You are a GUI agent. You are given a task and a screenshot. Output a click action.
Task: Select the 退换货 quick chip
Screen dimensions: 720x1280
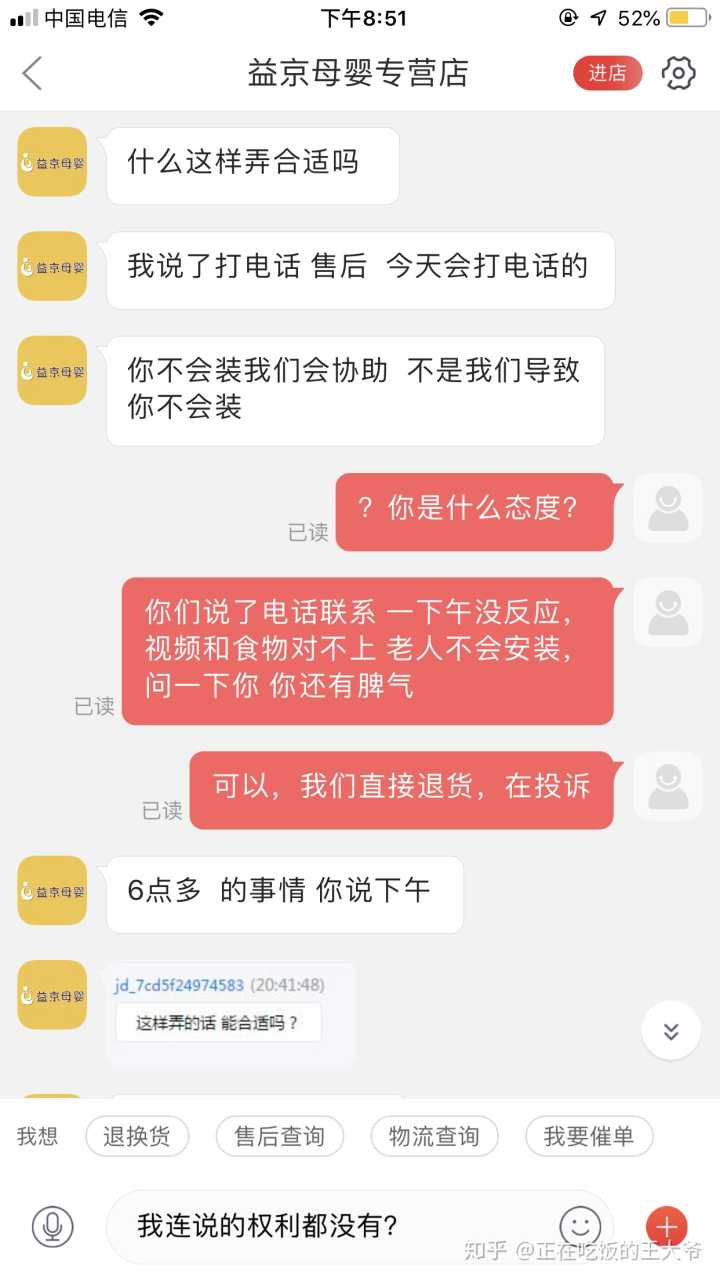coord(137,1137)
